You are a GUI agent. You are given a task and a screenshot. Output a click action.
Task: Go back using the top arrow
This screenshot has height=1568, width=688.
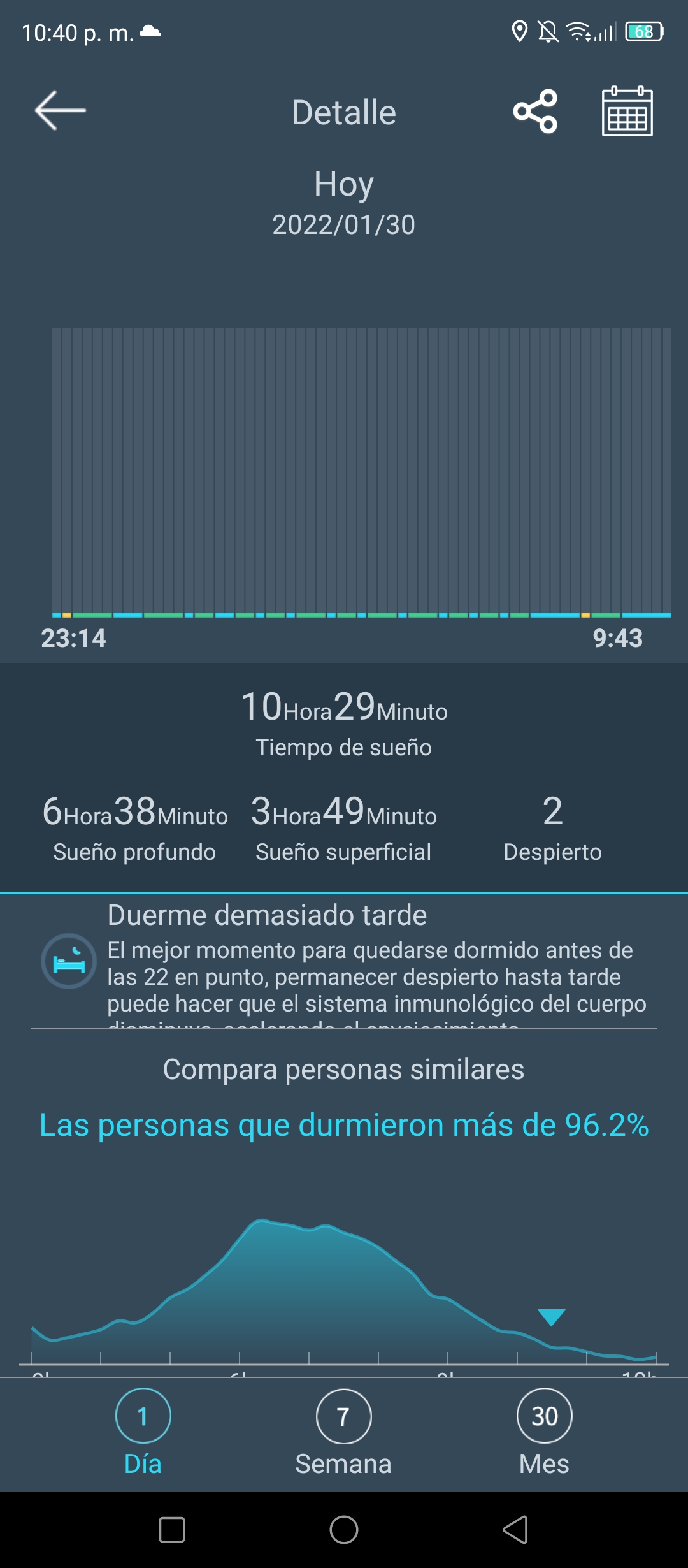61,111
